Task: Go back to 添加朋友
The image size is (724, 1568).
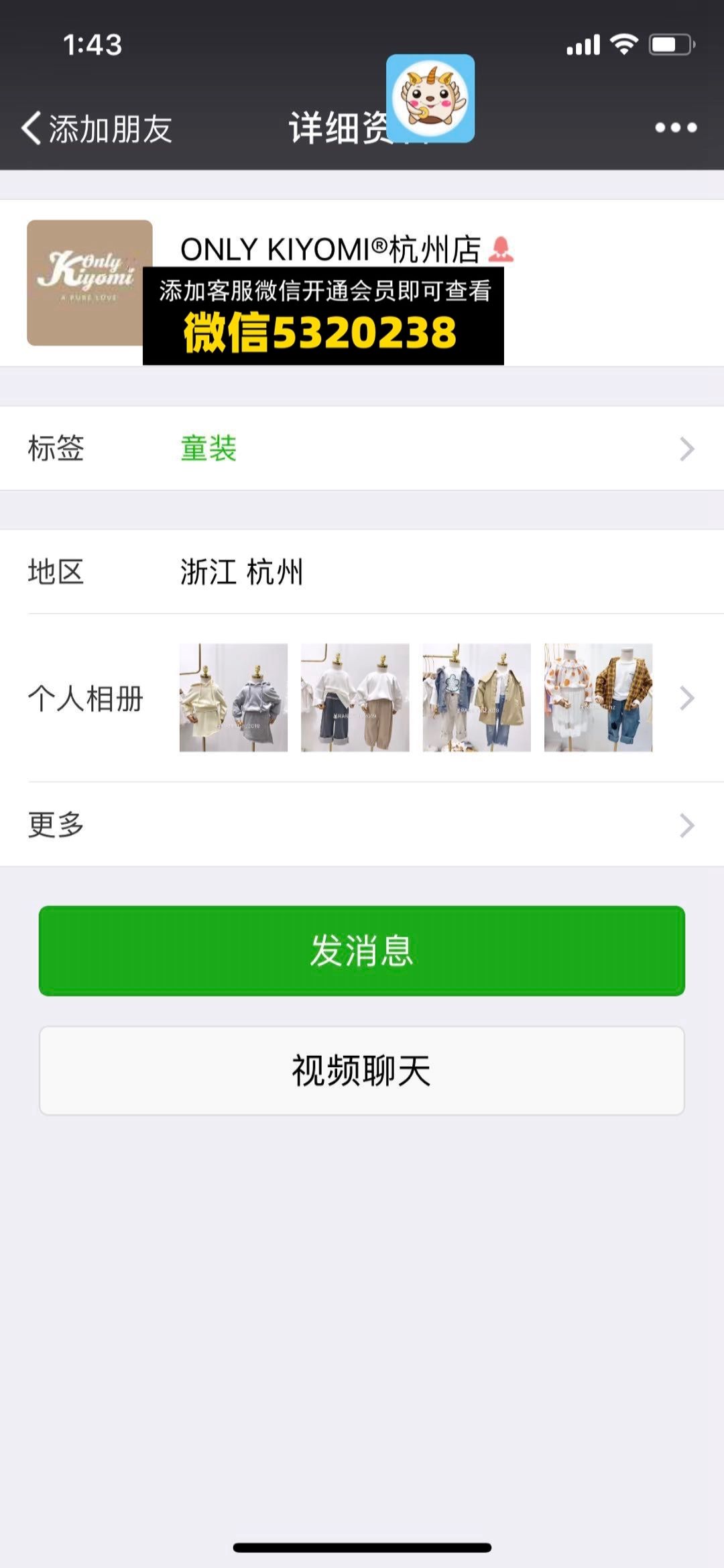Action: (97, 128)
